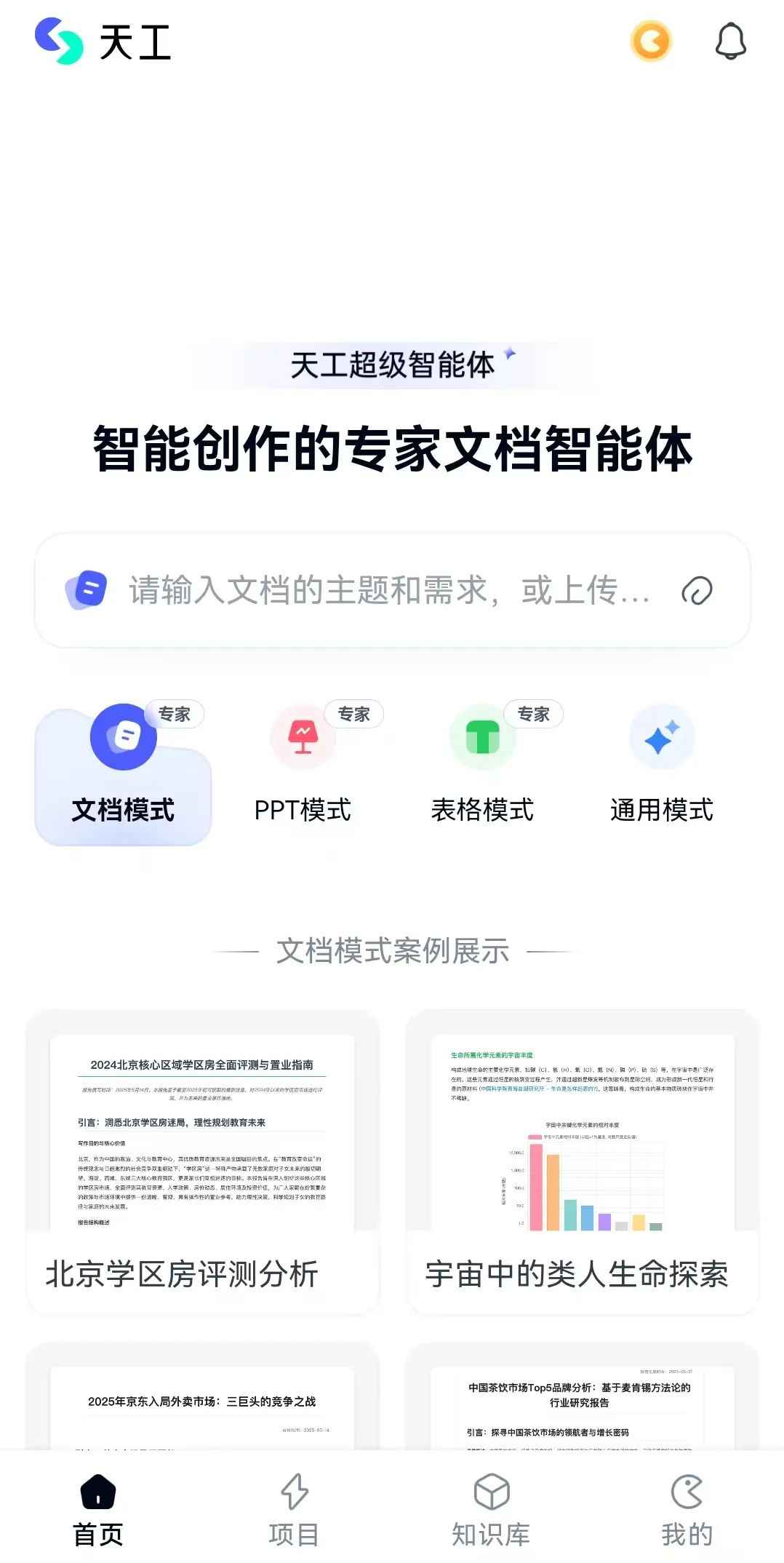Open the 宇宙中的类人生命探索 example card

click(583, 1162)
